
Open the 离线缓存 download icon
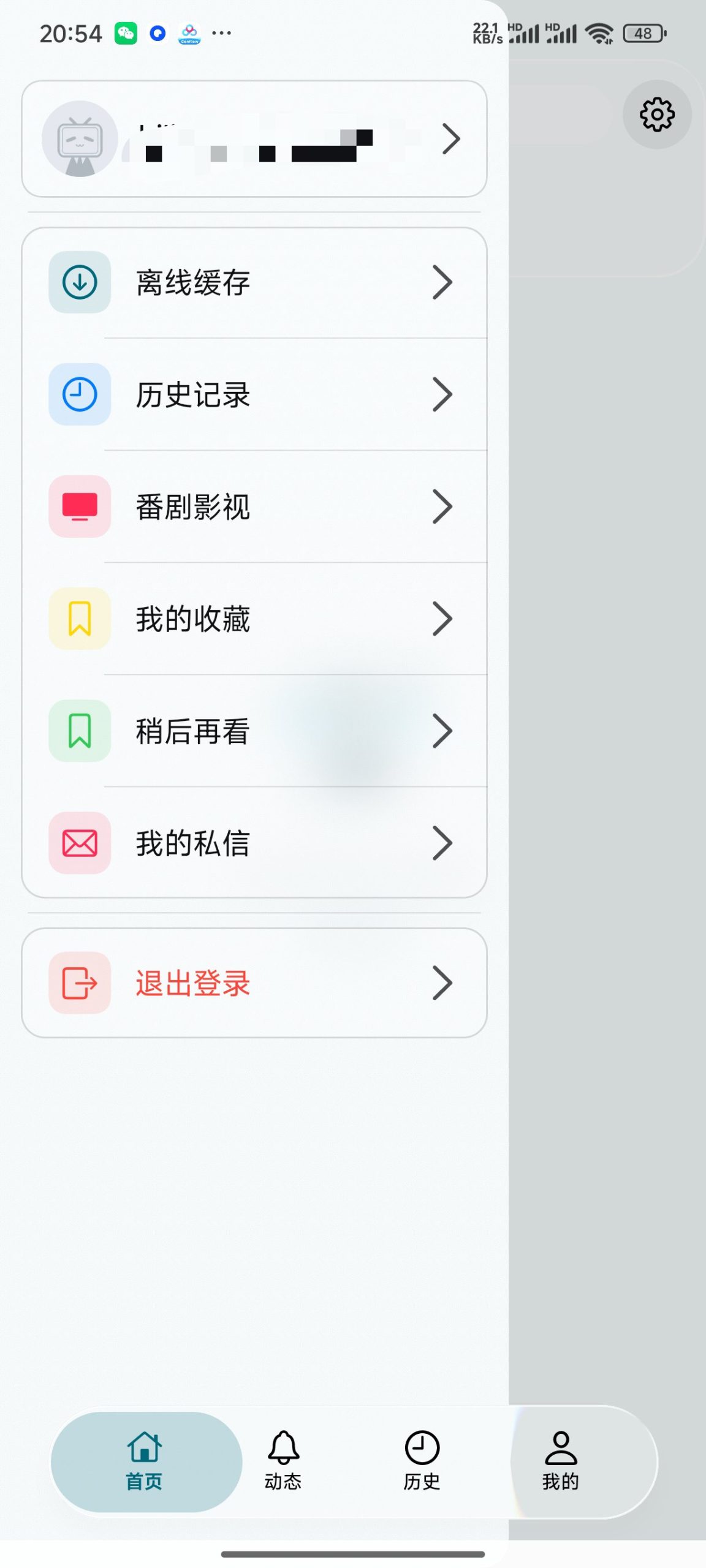pyautogui.click(x=80, y=282)
